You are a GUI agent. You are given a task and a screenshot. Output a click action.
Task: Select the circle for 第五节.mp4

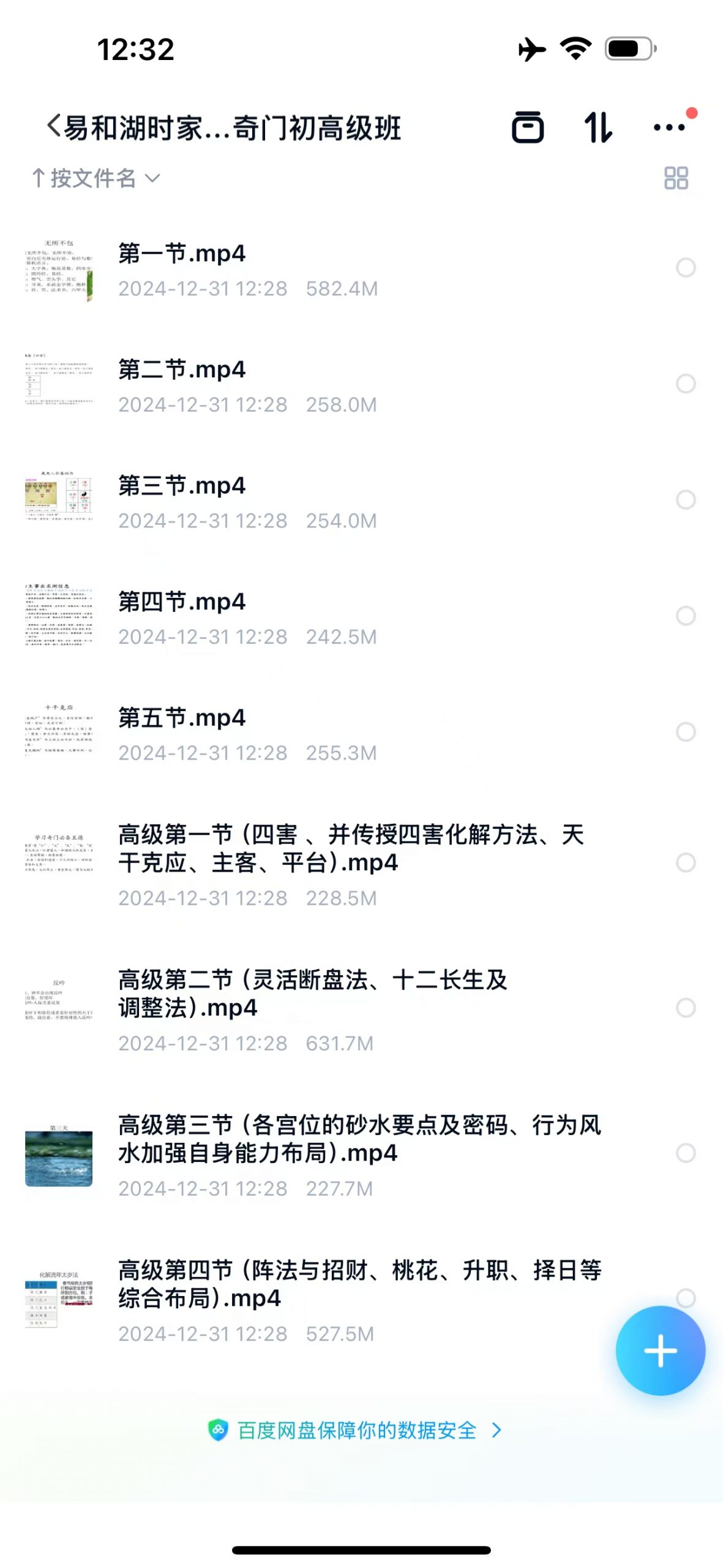coord(686,732)
